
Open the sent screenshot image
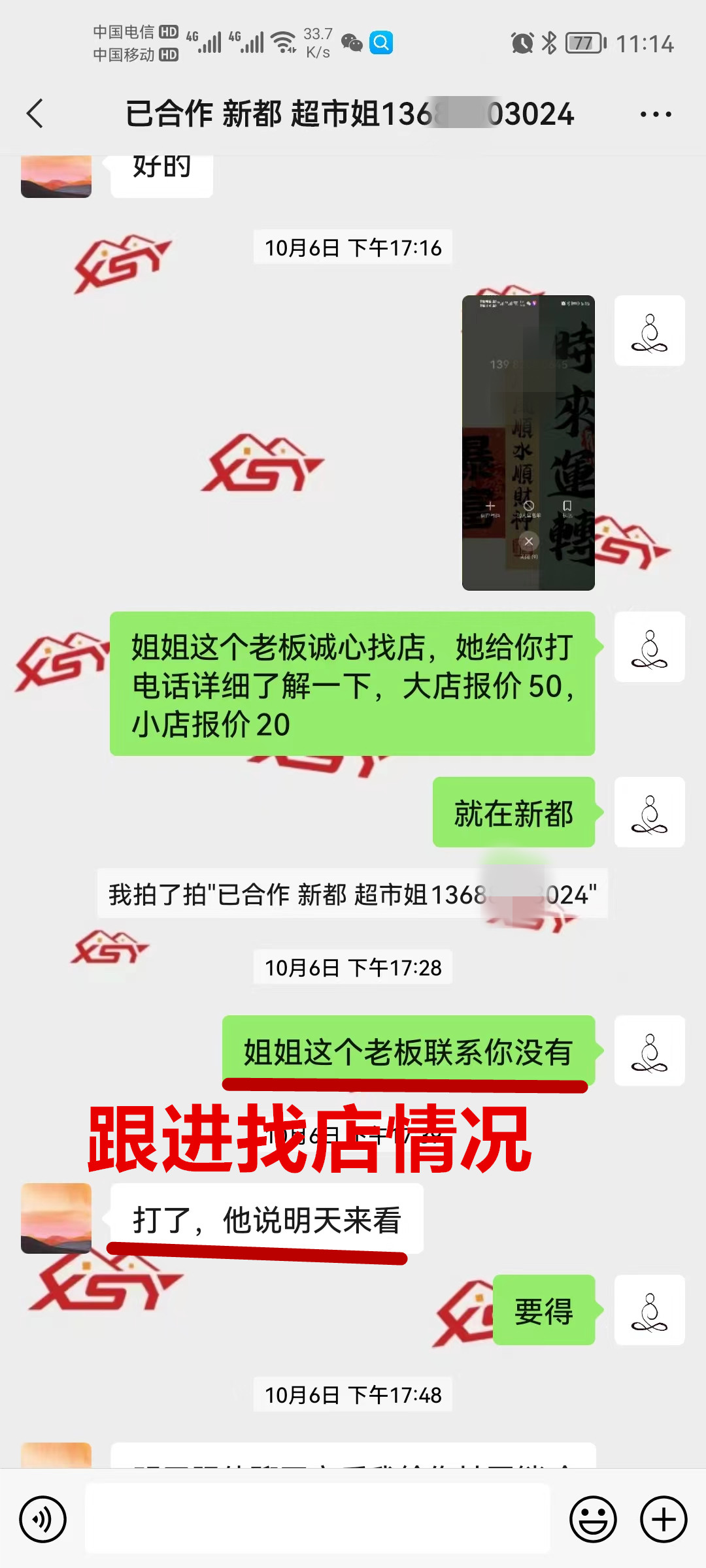528,443
